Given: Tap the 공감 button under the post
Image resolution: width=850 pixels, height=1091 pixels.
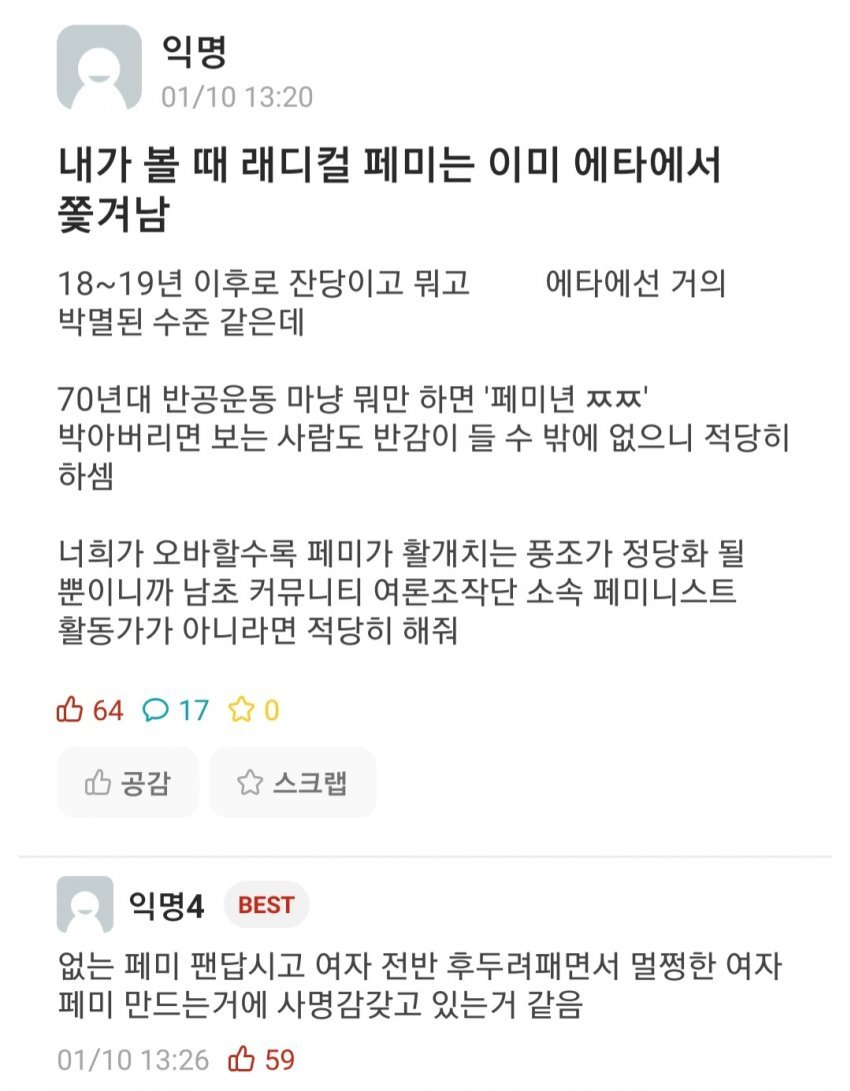Looking at the screenshot, I should (x=128, y=782).
